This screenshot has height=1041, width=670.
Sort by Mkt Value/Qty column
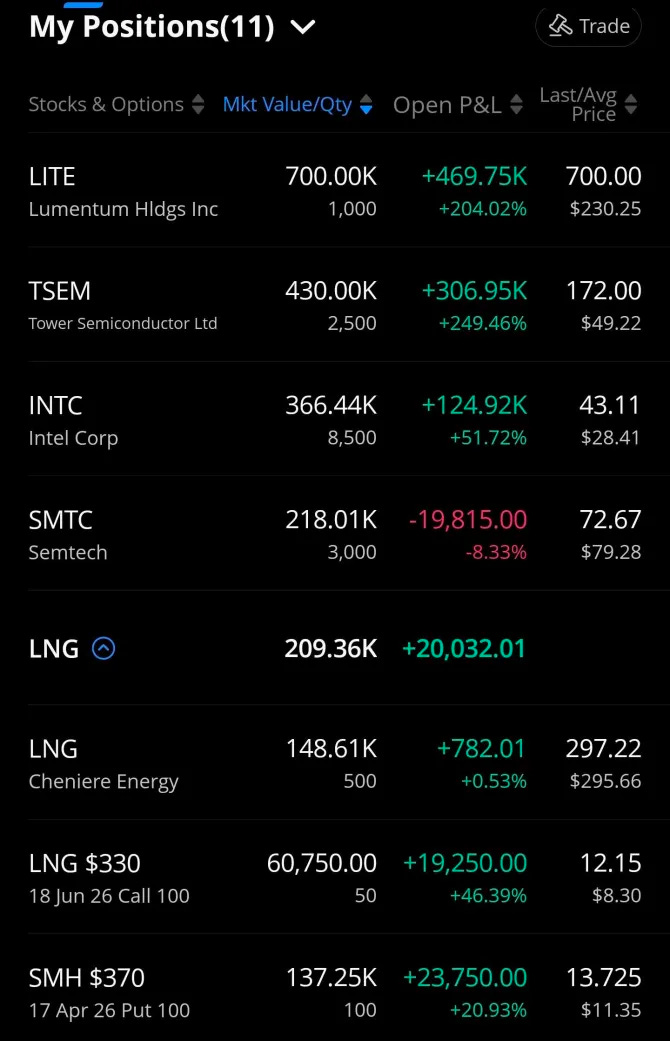point(297,105)
